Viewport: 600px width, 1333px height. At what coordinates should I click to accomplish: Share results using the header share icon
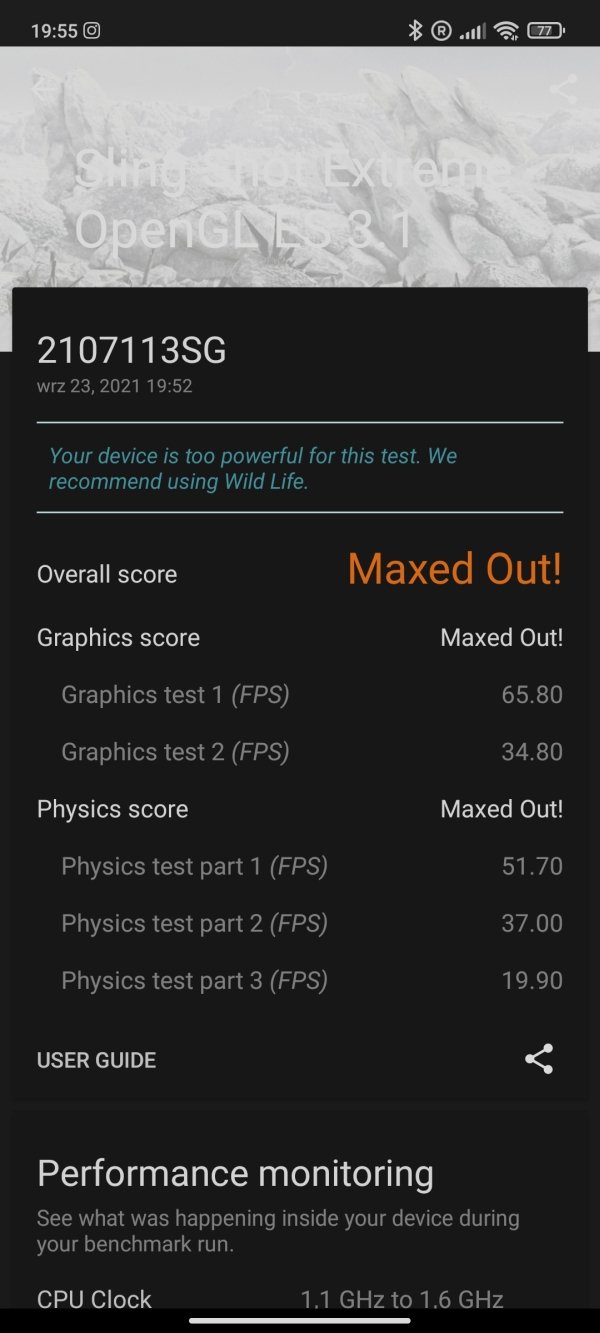tap(563, 88)
